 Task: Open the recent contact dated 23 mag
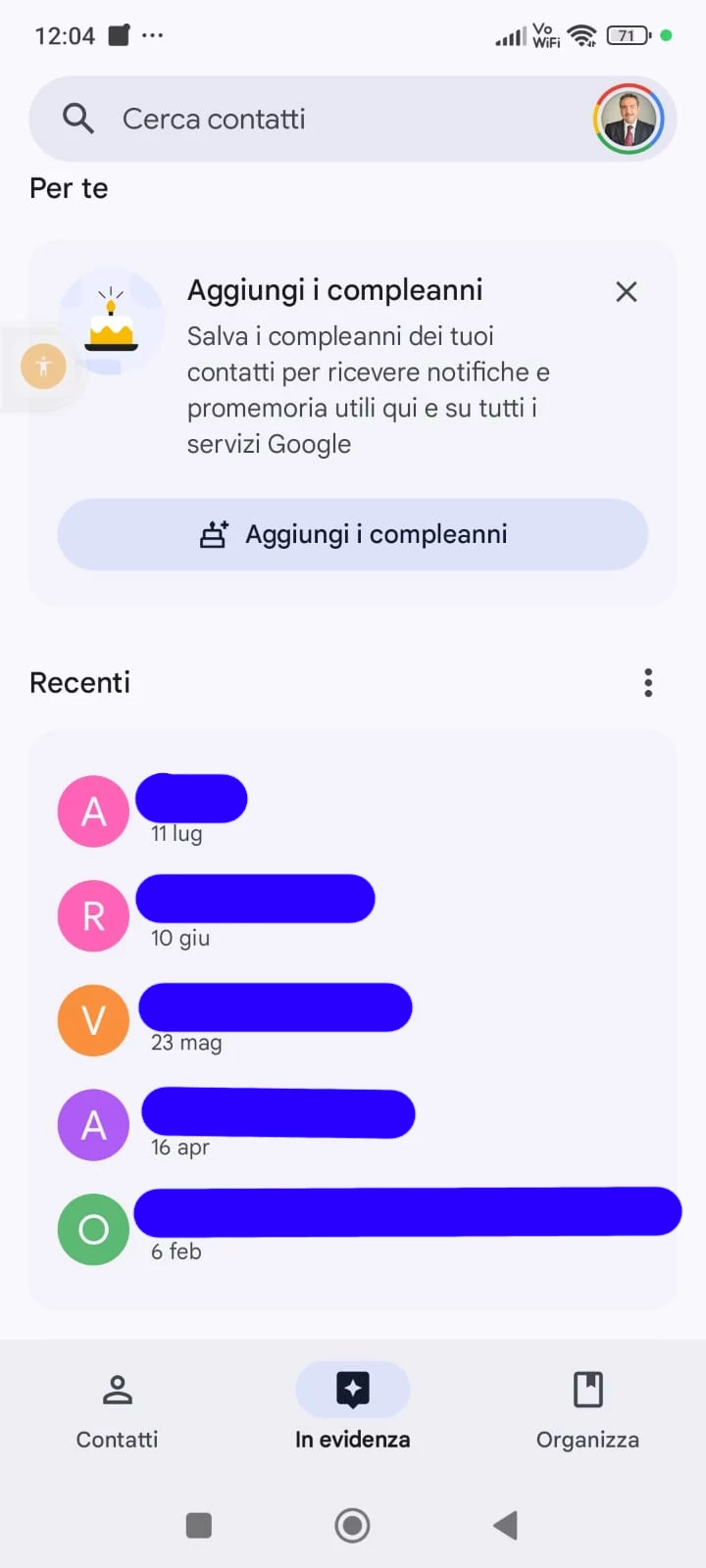coord(353,1020)
